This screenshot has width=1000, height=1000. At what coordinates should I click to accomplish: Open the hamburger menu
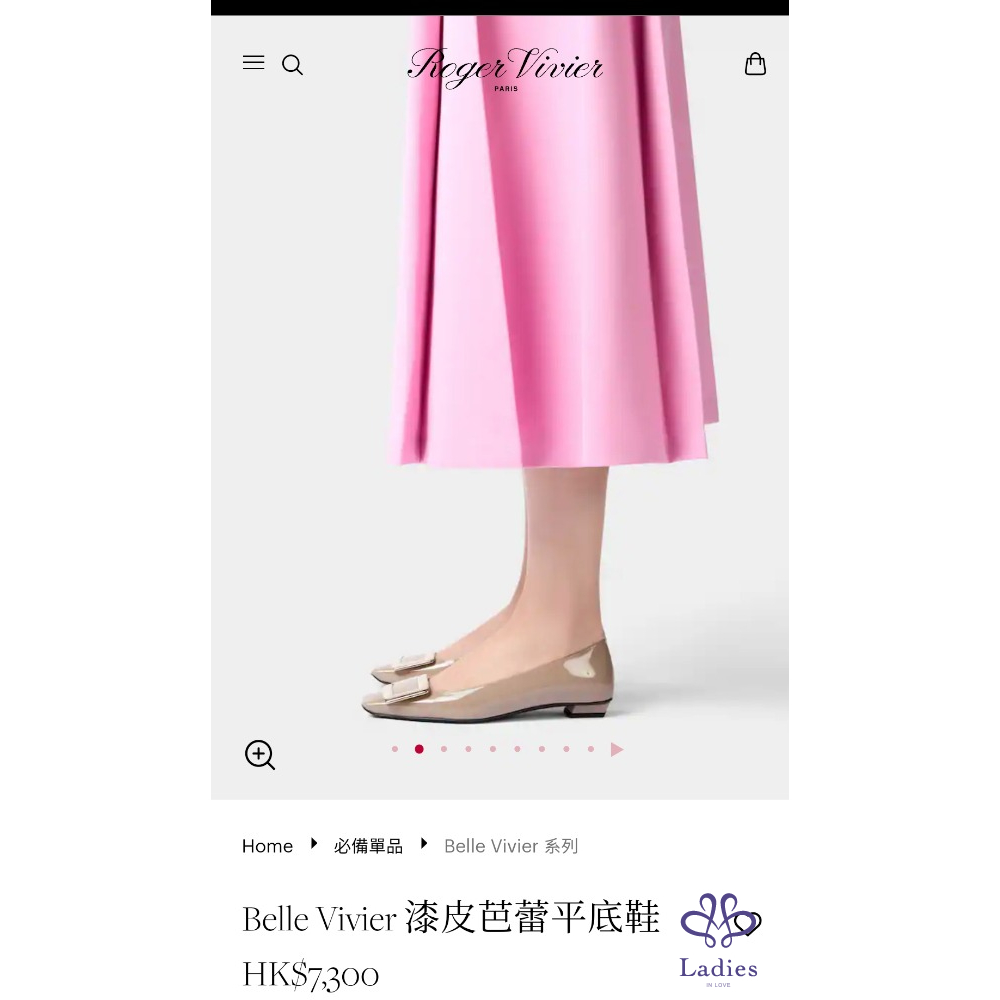pos(254,63)
